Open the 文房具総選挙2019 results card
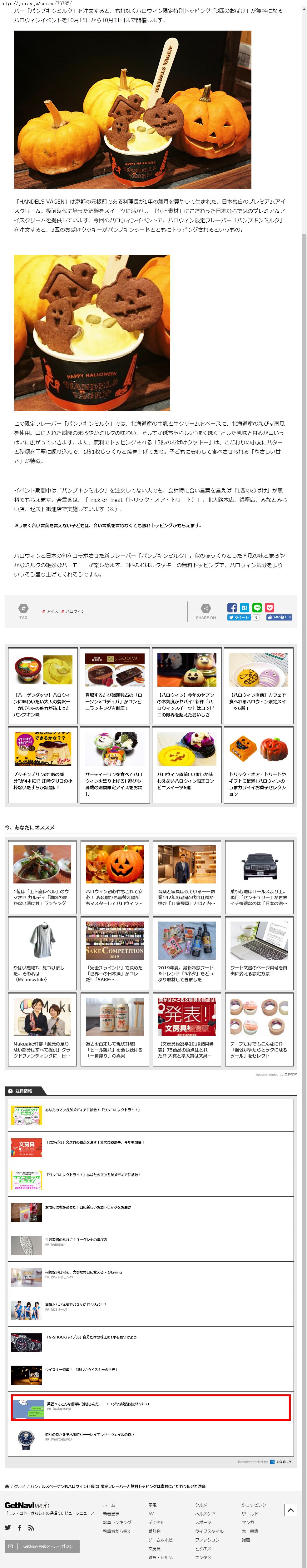Viewport: 307px width, 1568px height. [x=186, y=1028]
